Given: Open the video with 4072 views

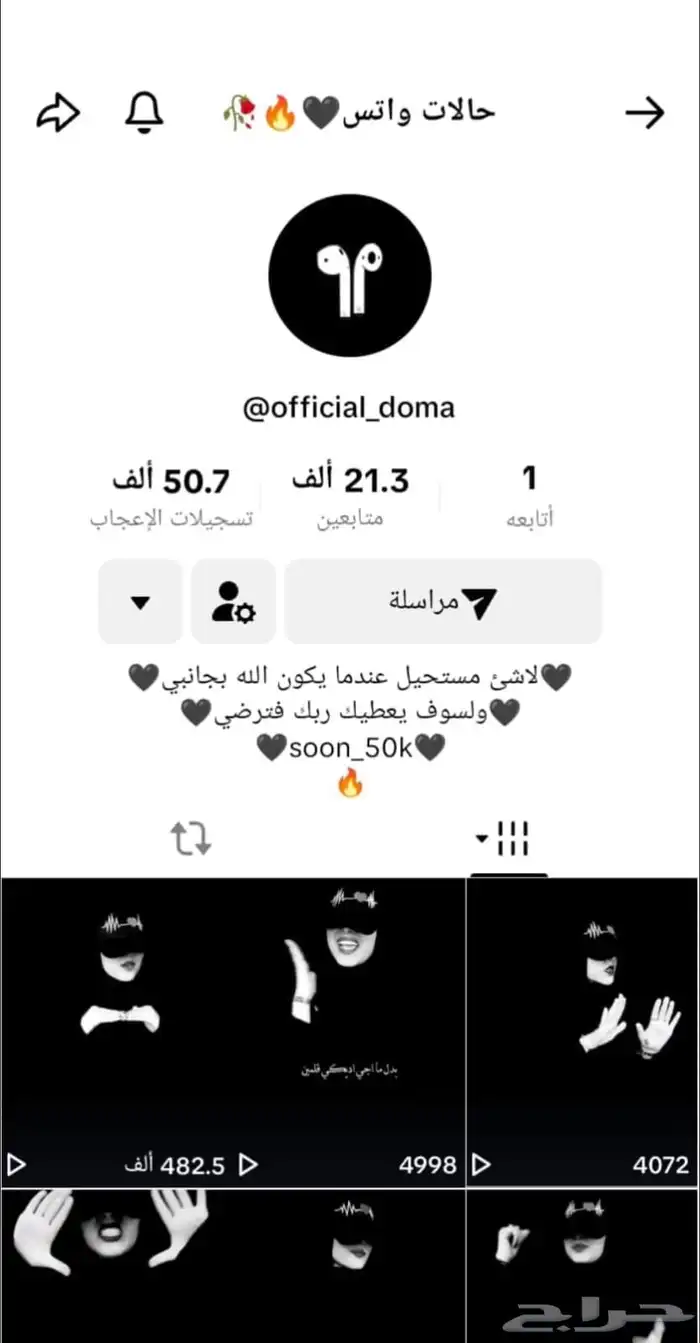Looking at the screenshot, I should 582,1030.
